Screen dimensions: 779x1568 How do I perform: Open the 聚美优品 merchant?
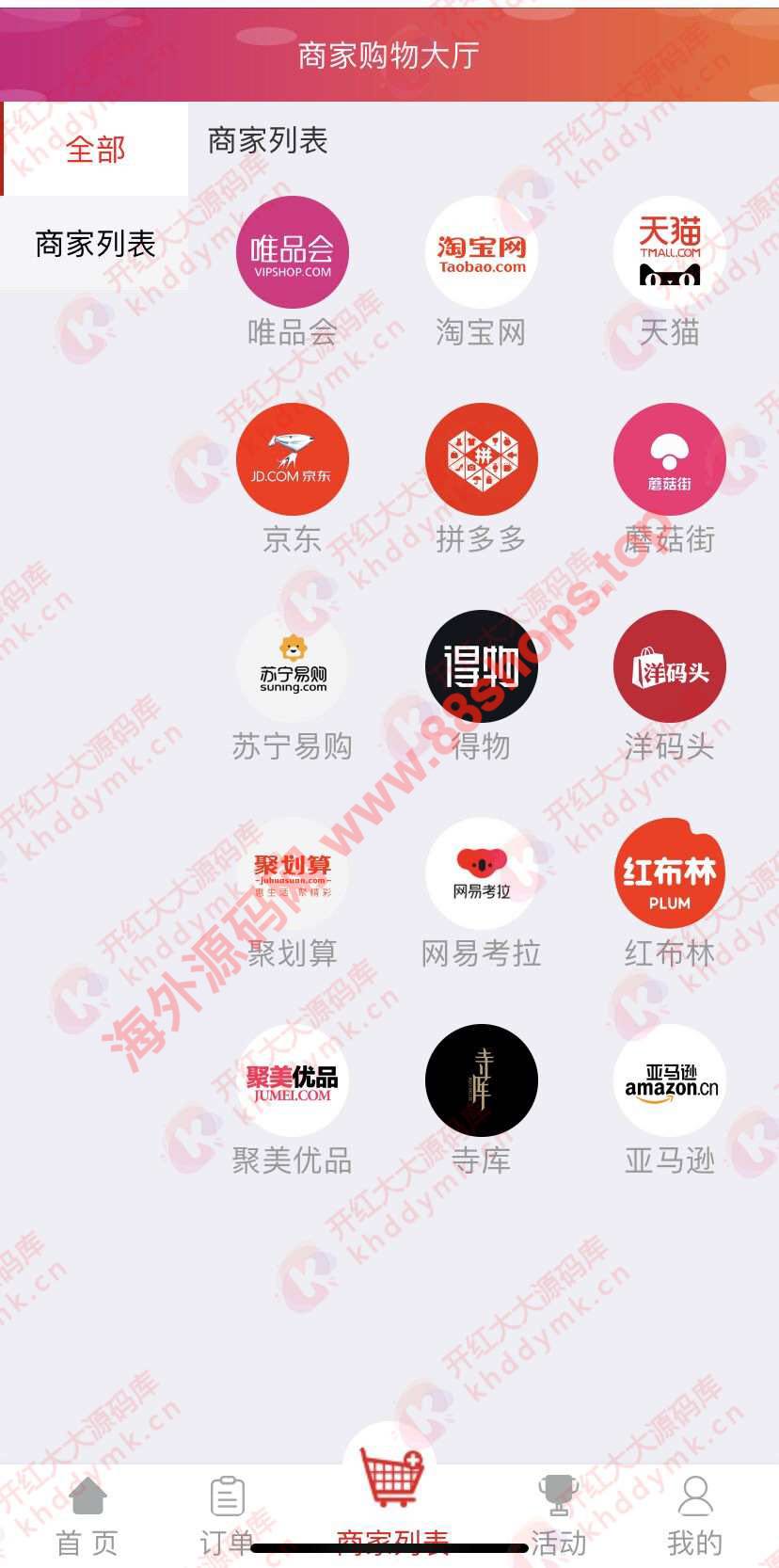[x=293, y=1080]
